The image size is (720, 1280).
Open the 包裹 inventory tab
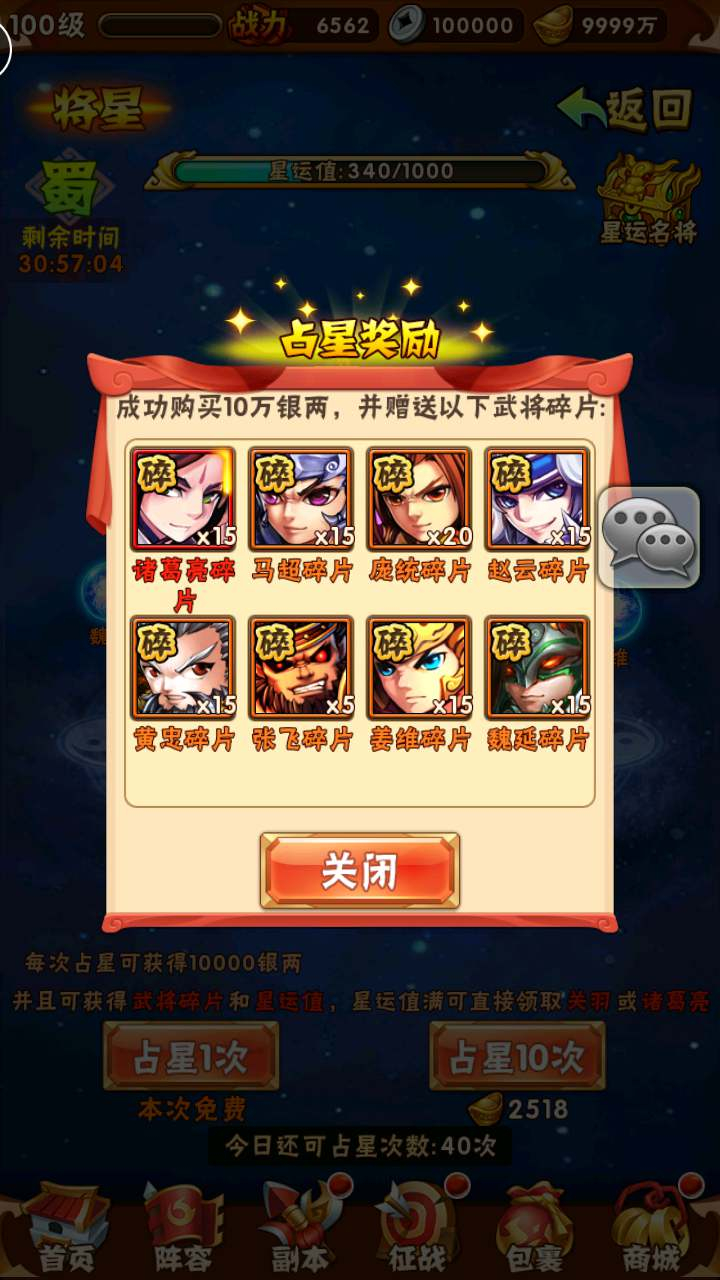[x=535, y=1228]
